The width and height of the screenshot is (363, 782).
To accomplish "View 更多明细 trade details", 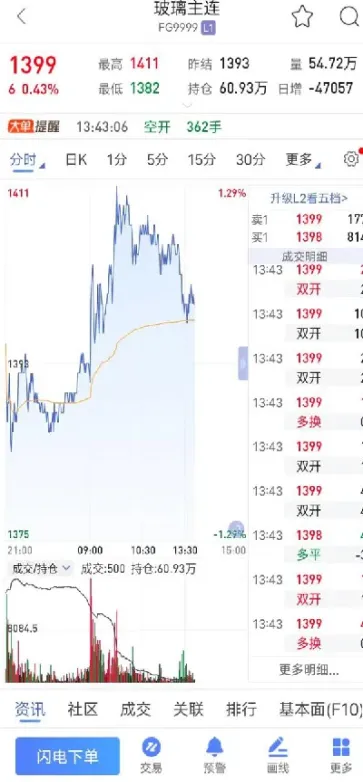I will pyautogui.click(x=309, y=669).
